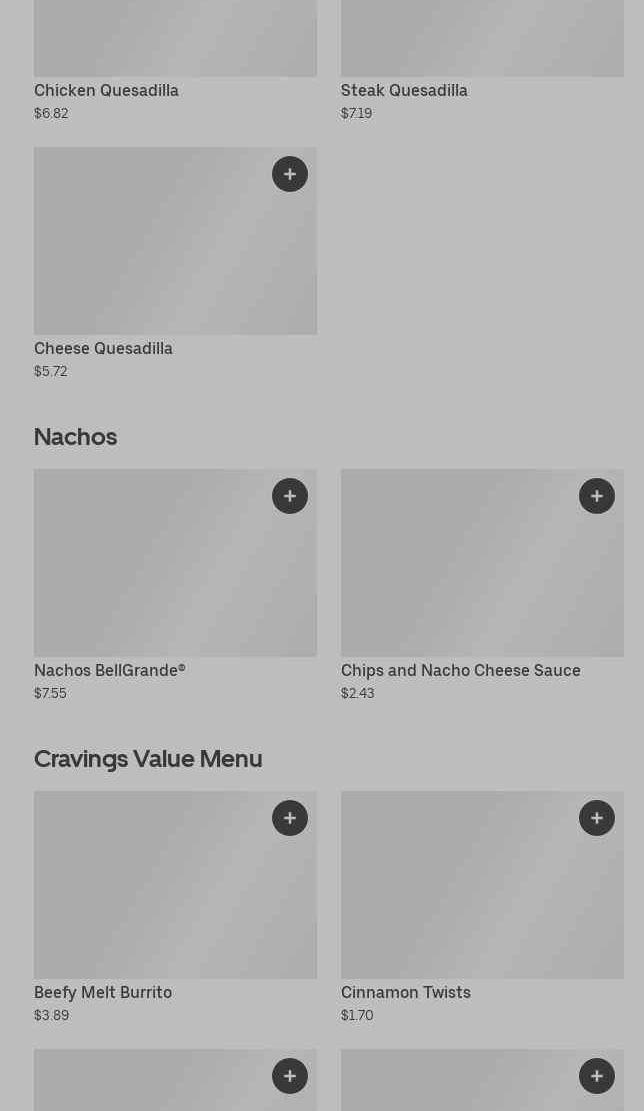
Task: Add Beefy Melt Burrito to cart
Action: coord(290,818)
